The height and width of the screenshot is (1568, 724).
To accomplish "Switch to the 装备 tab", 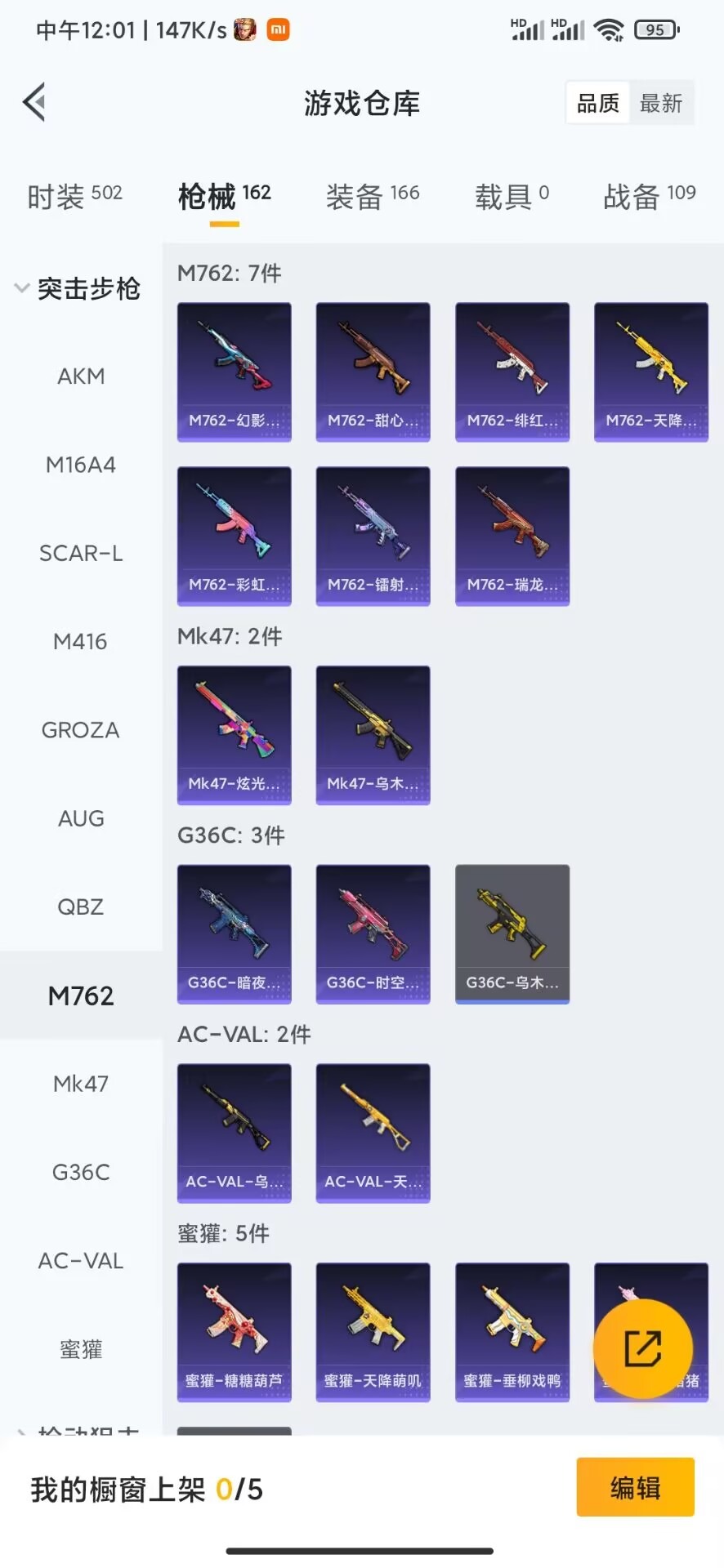I will (x=372, y=196).
